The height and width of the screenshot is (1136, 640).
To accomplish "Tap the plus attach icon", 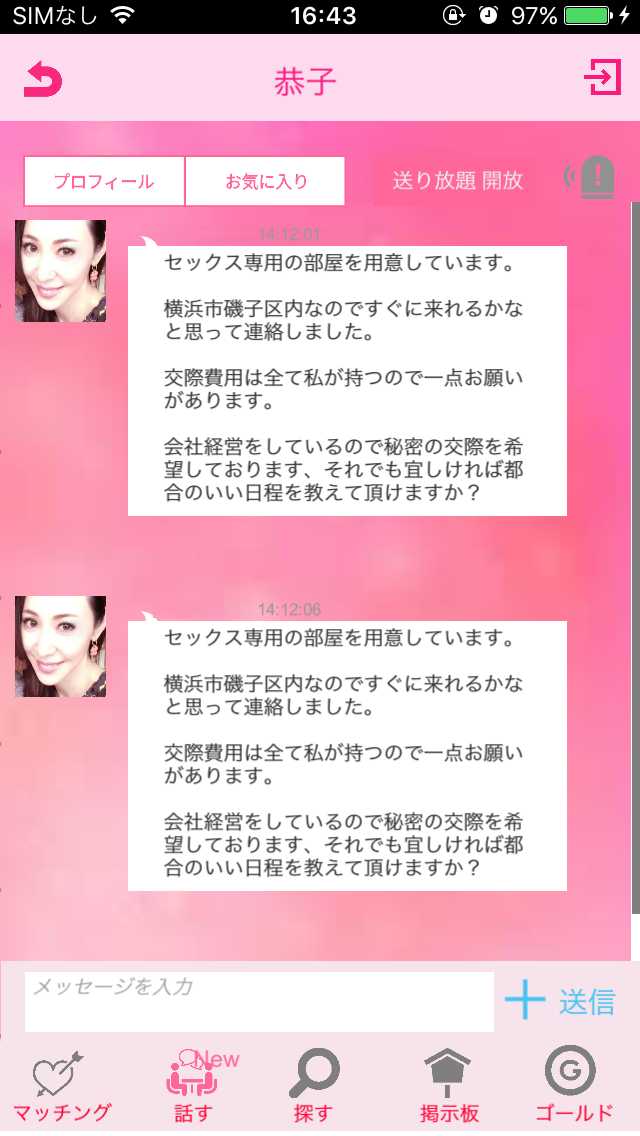I will (x=524, y=1000).
